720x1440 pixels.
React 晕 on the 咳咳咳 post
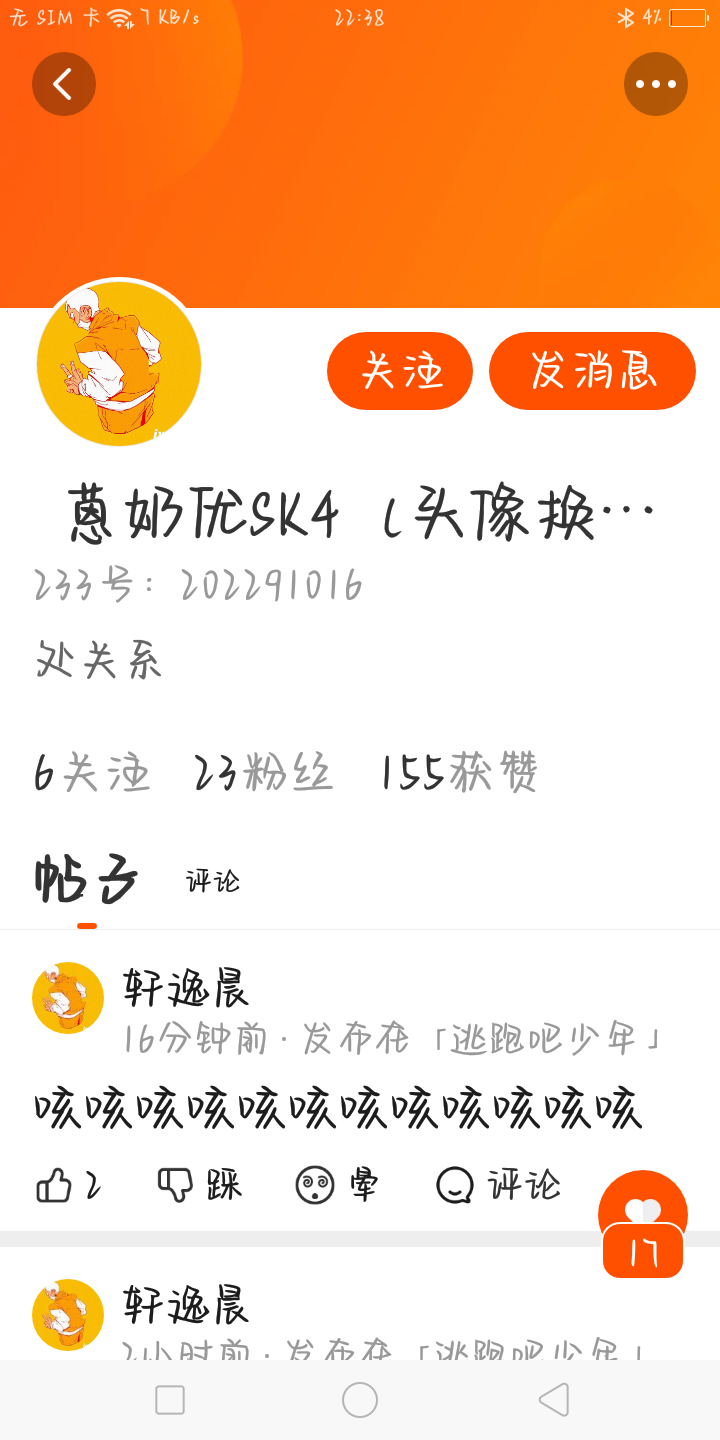(x=337, y=1185)
